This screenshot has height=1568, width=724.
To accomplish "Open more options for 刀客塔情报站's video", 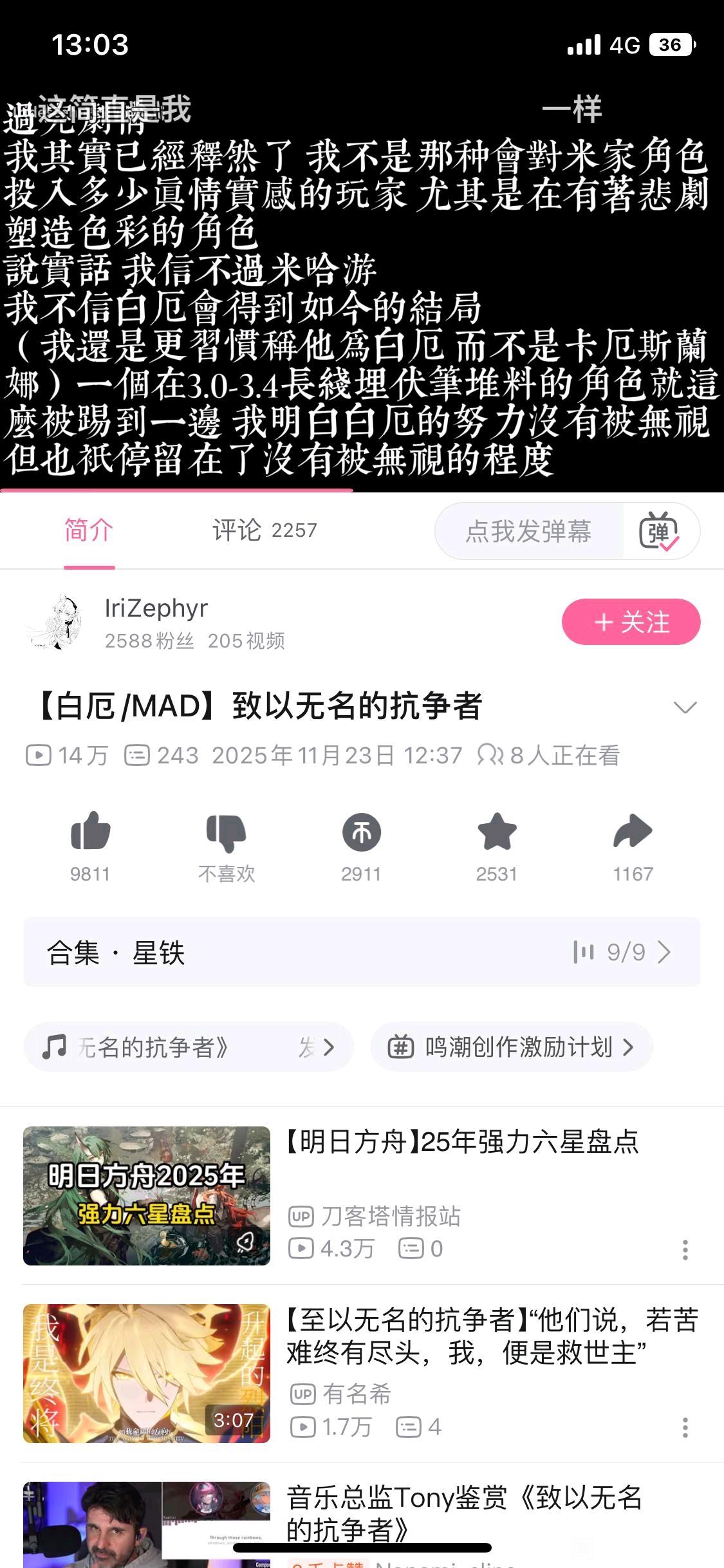I will (x=685, y=1249).
